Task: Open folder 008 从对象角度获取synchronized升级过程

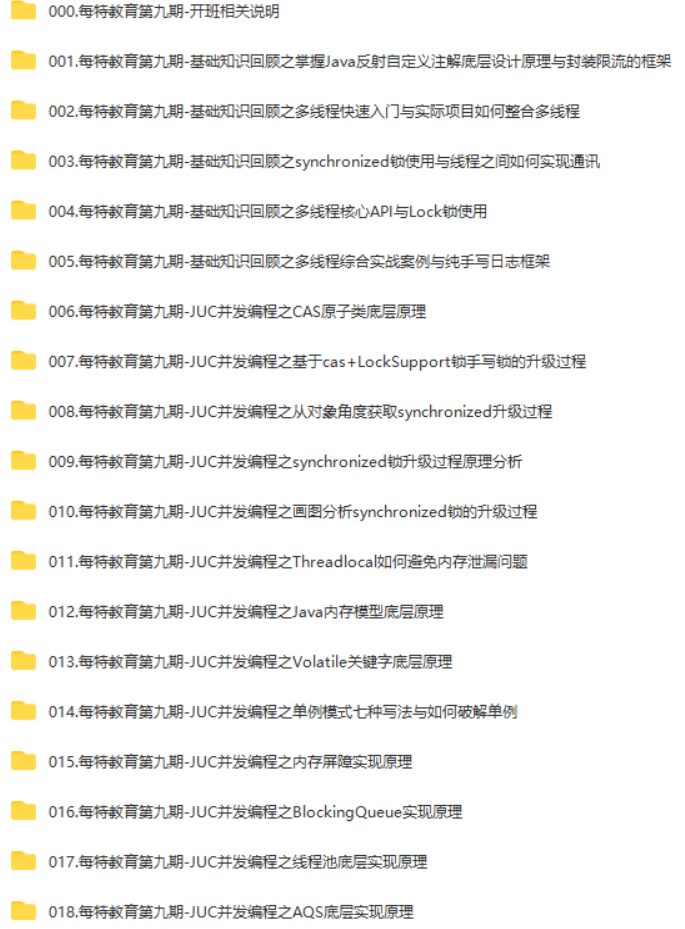Action: 300,411
